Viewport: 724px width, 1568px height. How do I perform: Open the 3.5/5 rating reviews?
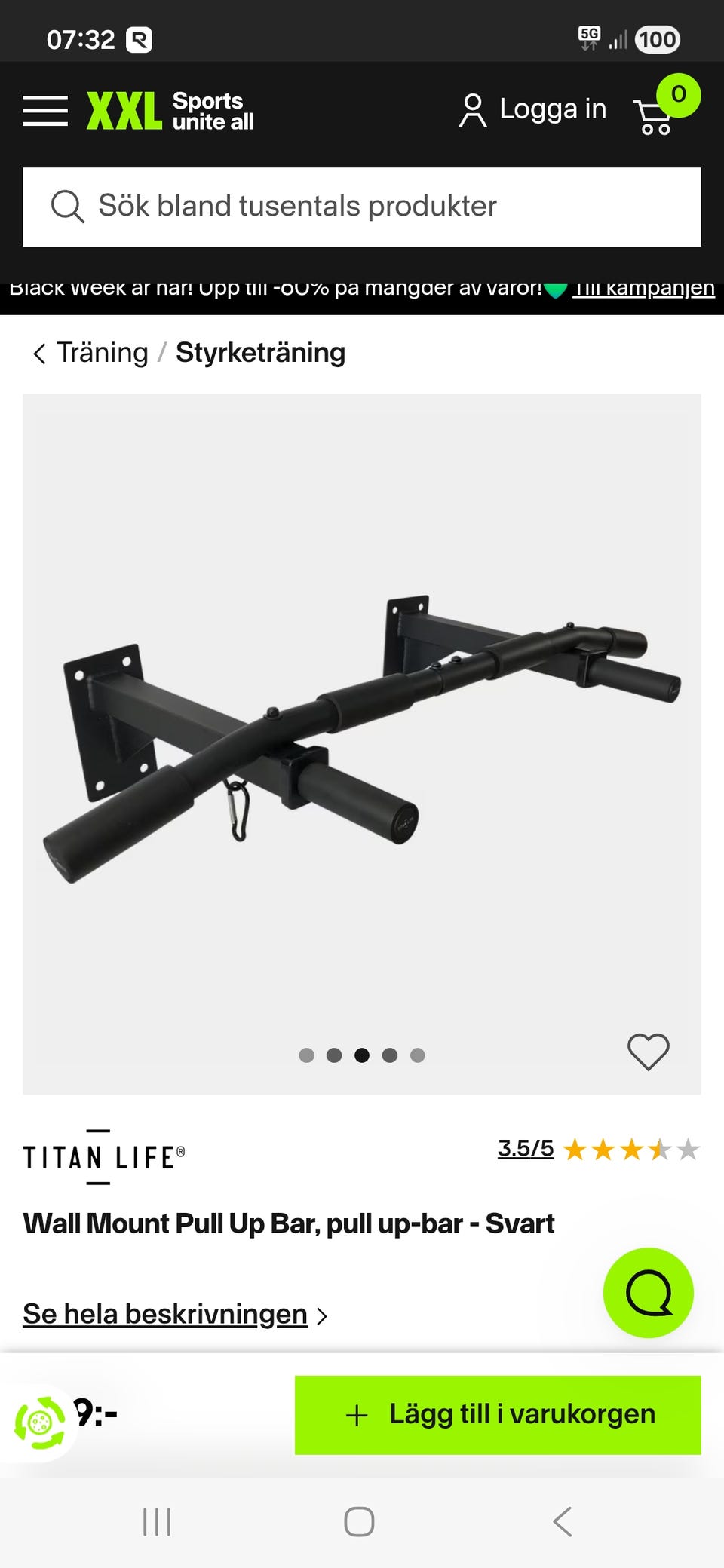coord(526,1149)
